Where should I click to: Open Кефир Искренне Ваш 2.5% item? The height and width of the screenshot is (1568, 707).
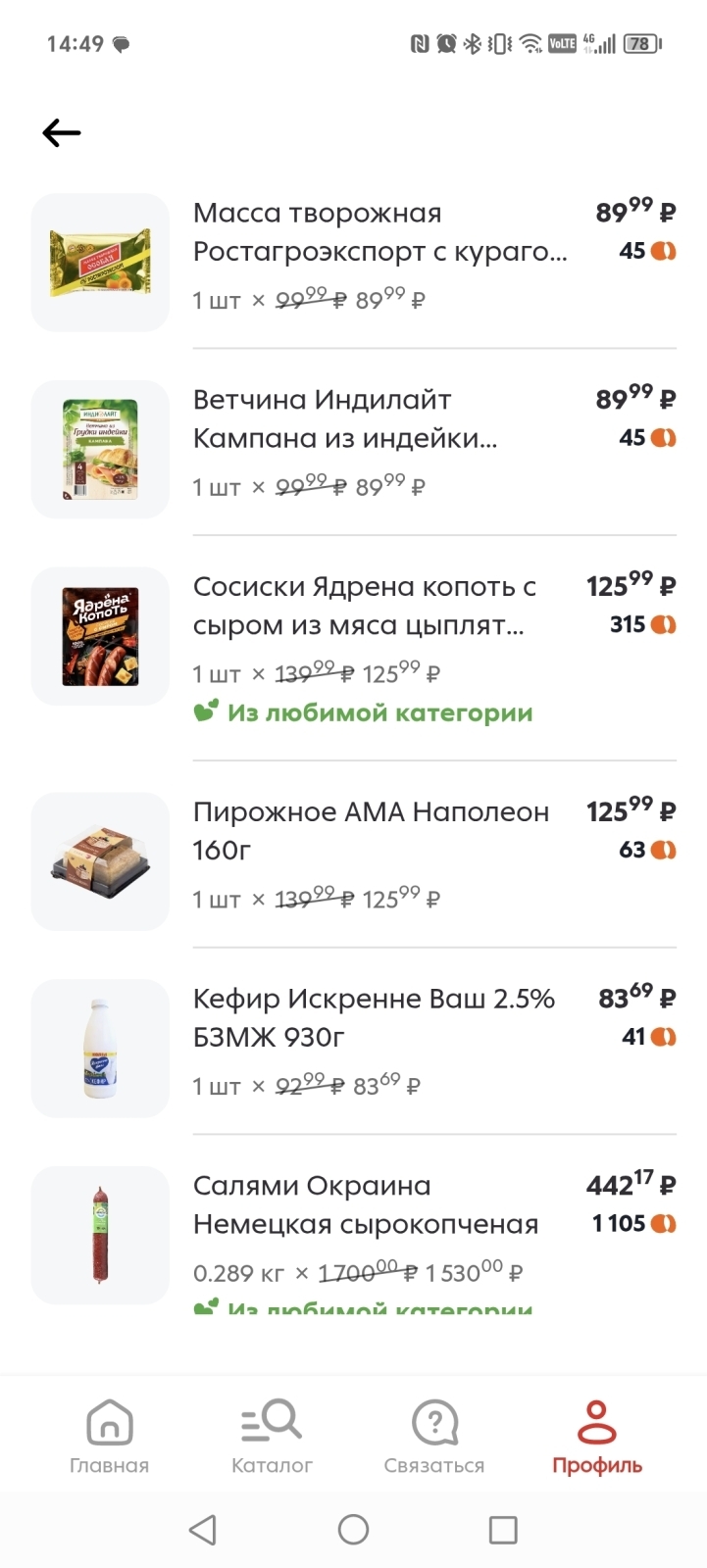(374, 1017)
